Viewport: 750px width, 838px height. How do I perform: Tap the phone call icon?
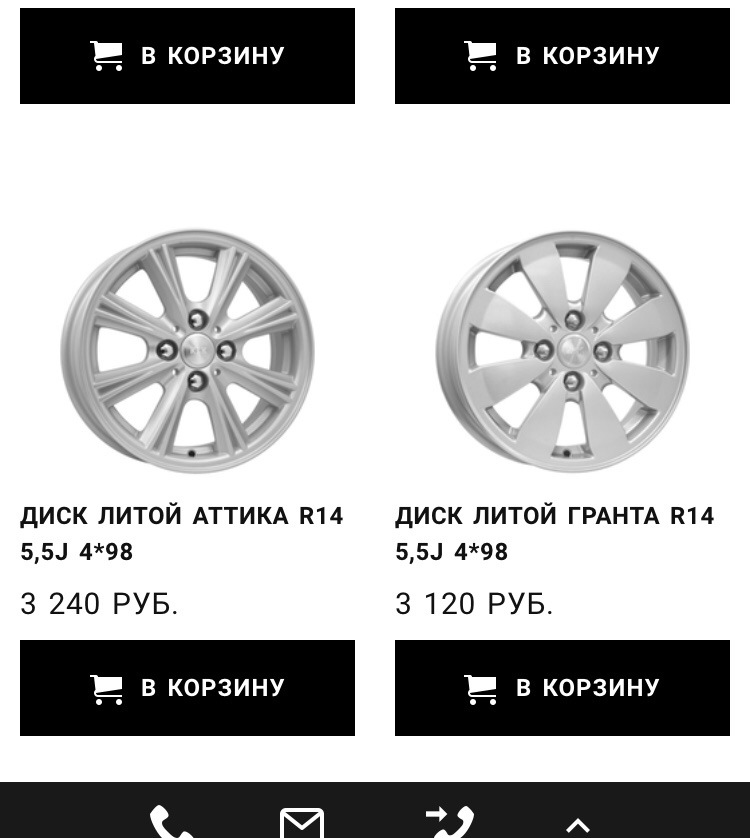(x=171, y=823)
